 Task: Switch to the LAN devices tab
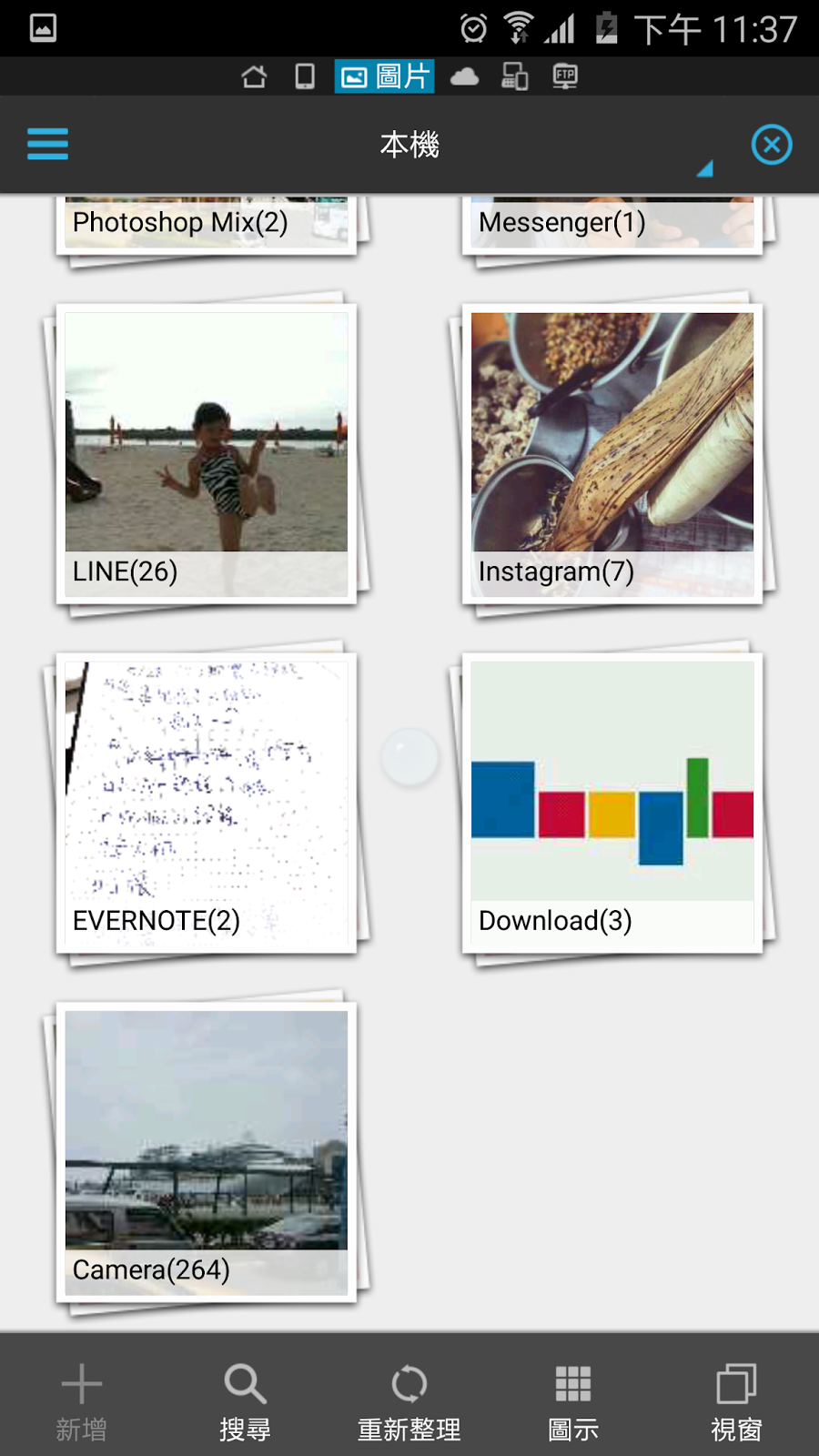pos(515,77)
